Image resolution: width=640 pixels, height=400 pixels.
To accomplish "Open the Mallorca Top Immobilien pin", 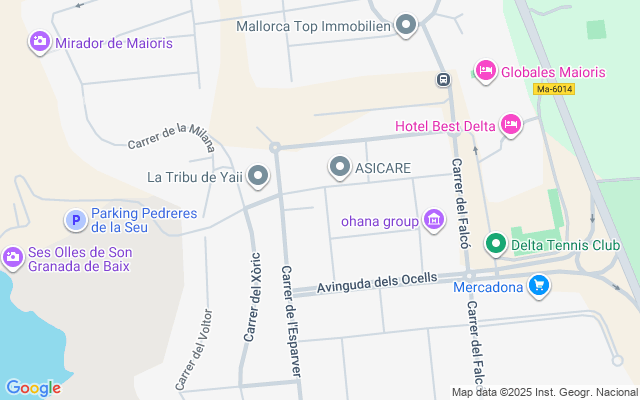I will click(x=405, y=25).
